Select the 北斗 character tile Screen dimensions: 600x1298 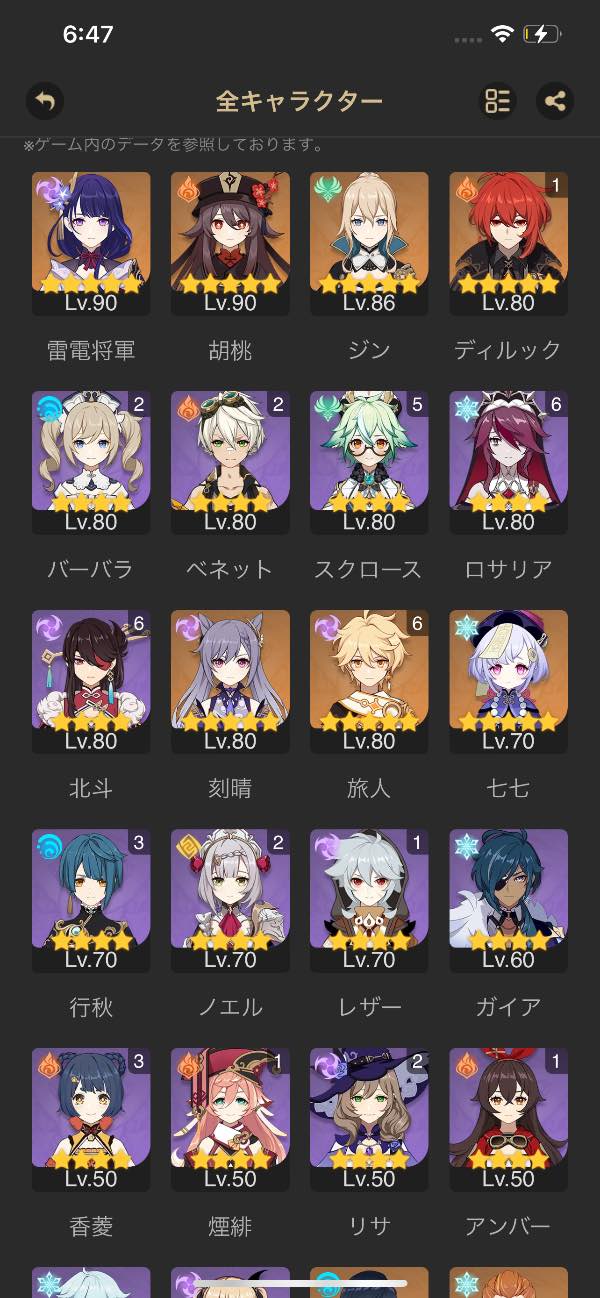tap(91, 682)
